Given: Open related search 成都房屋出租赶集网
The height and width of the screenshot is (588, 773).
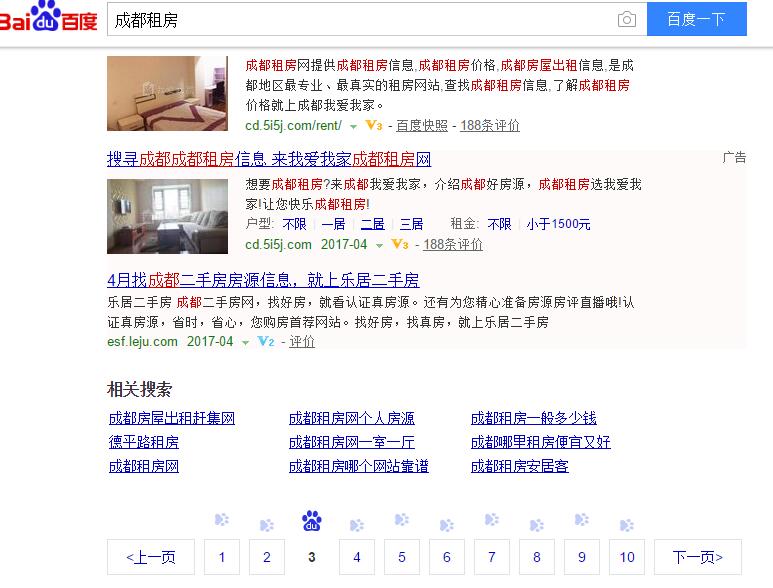Looking at the screenshot, I should 172,418.
